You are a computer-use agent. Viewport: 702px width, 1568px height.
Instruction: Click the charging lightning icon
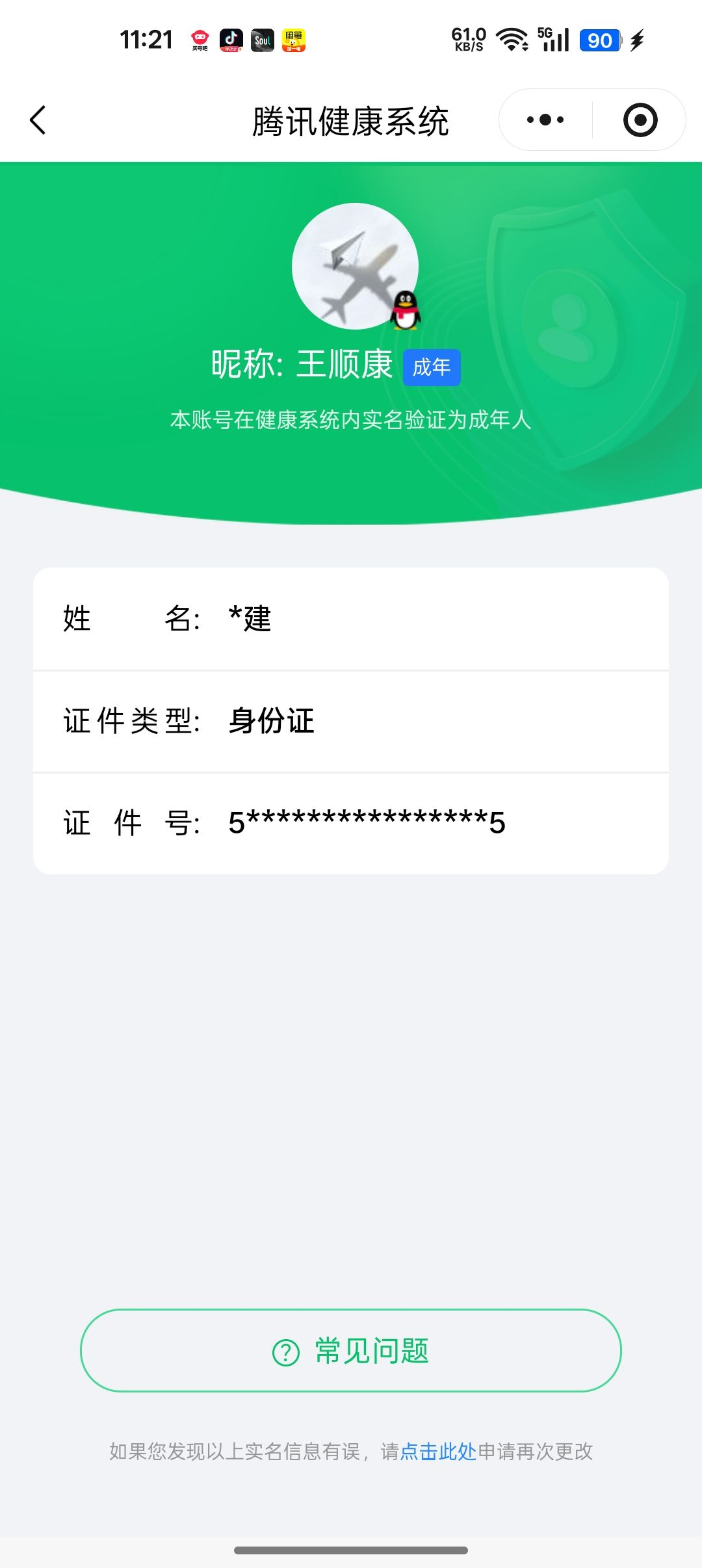[636, 40]
